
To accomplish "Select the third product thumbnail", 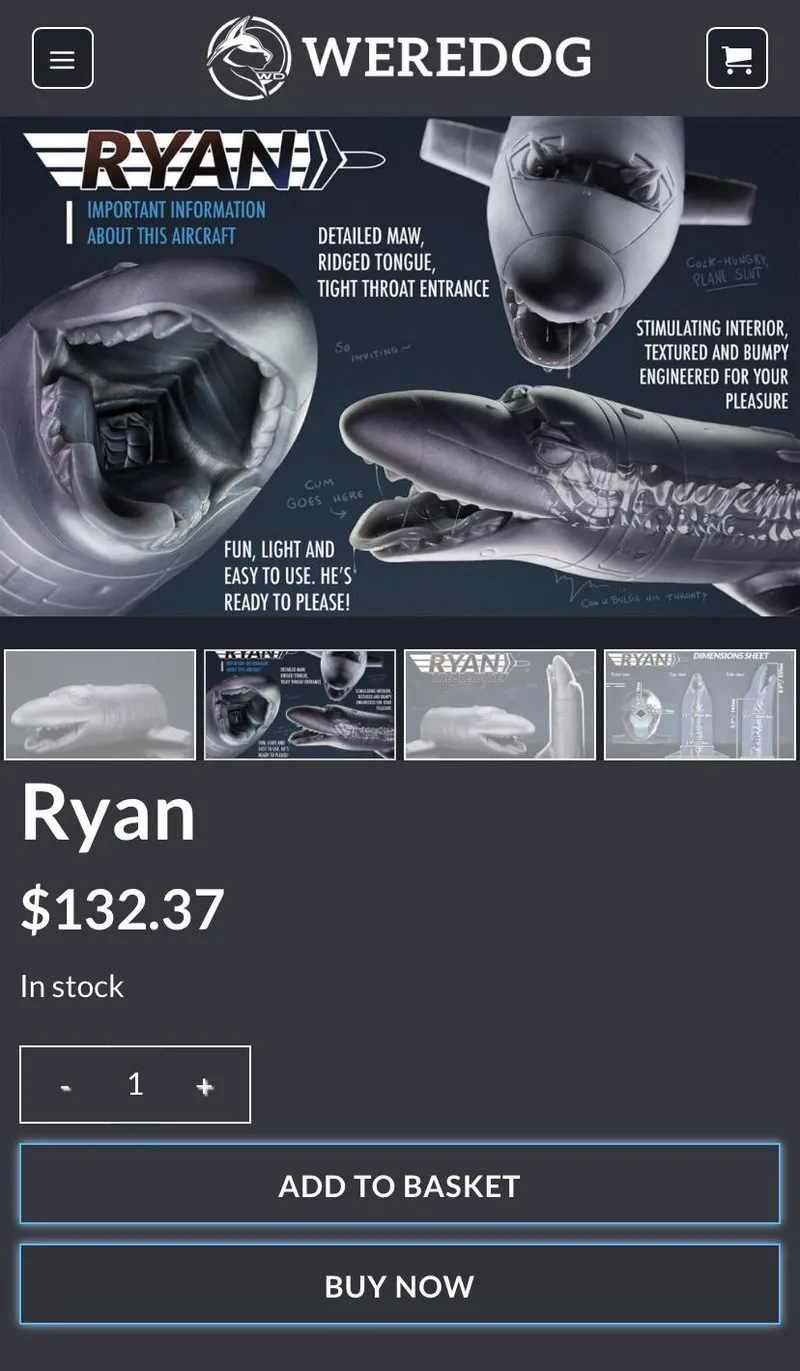I will tap(500, 705).
